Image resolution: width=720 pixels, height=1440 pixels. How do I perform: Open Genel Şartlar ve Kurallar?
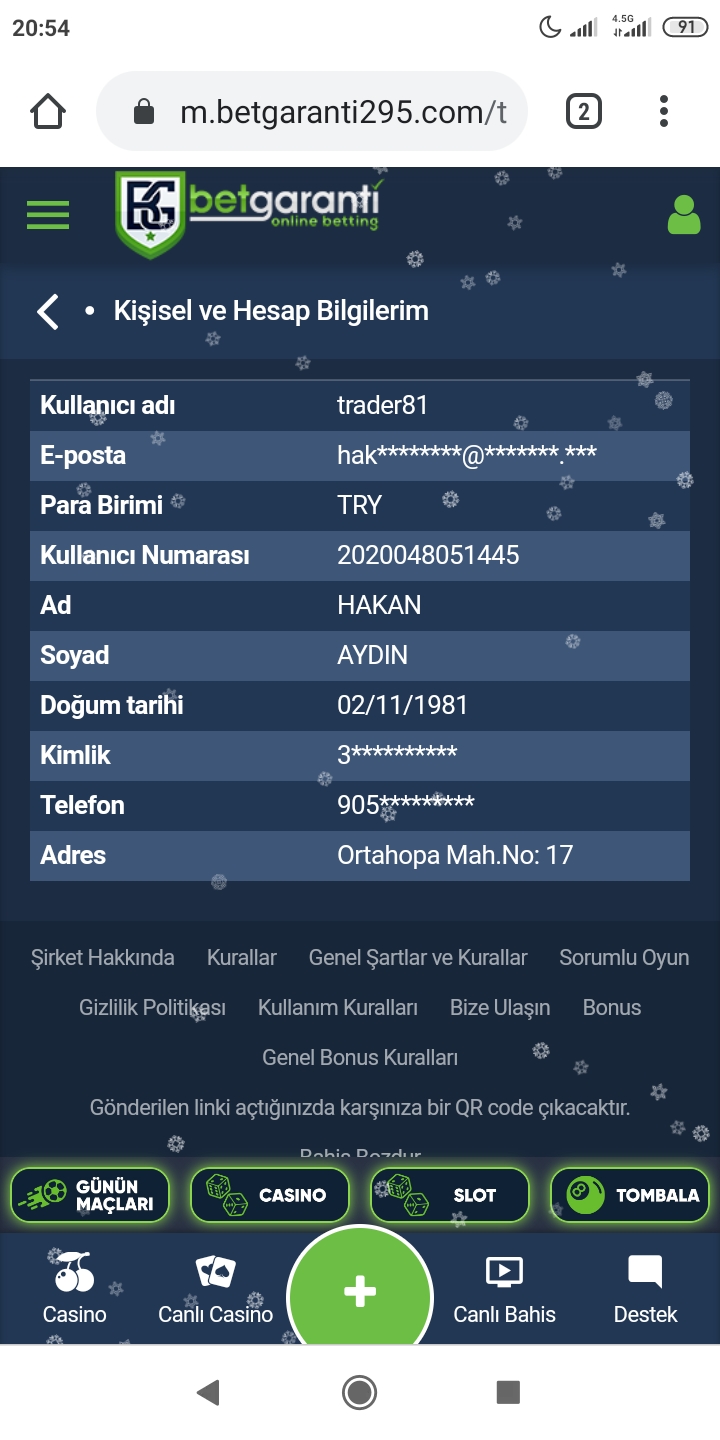click(x=418, y=958)
